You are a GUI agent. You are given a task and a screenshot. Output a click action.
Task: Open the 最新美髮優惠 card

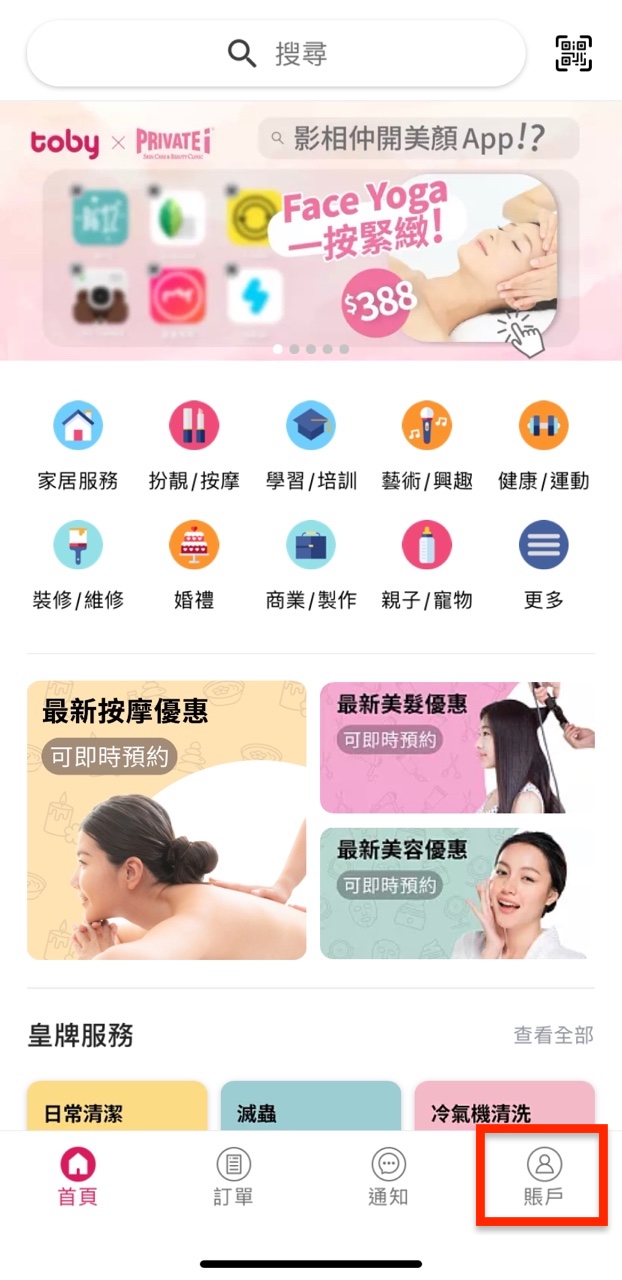tap(457, 747)
